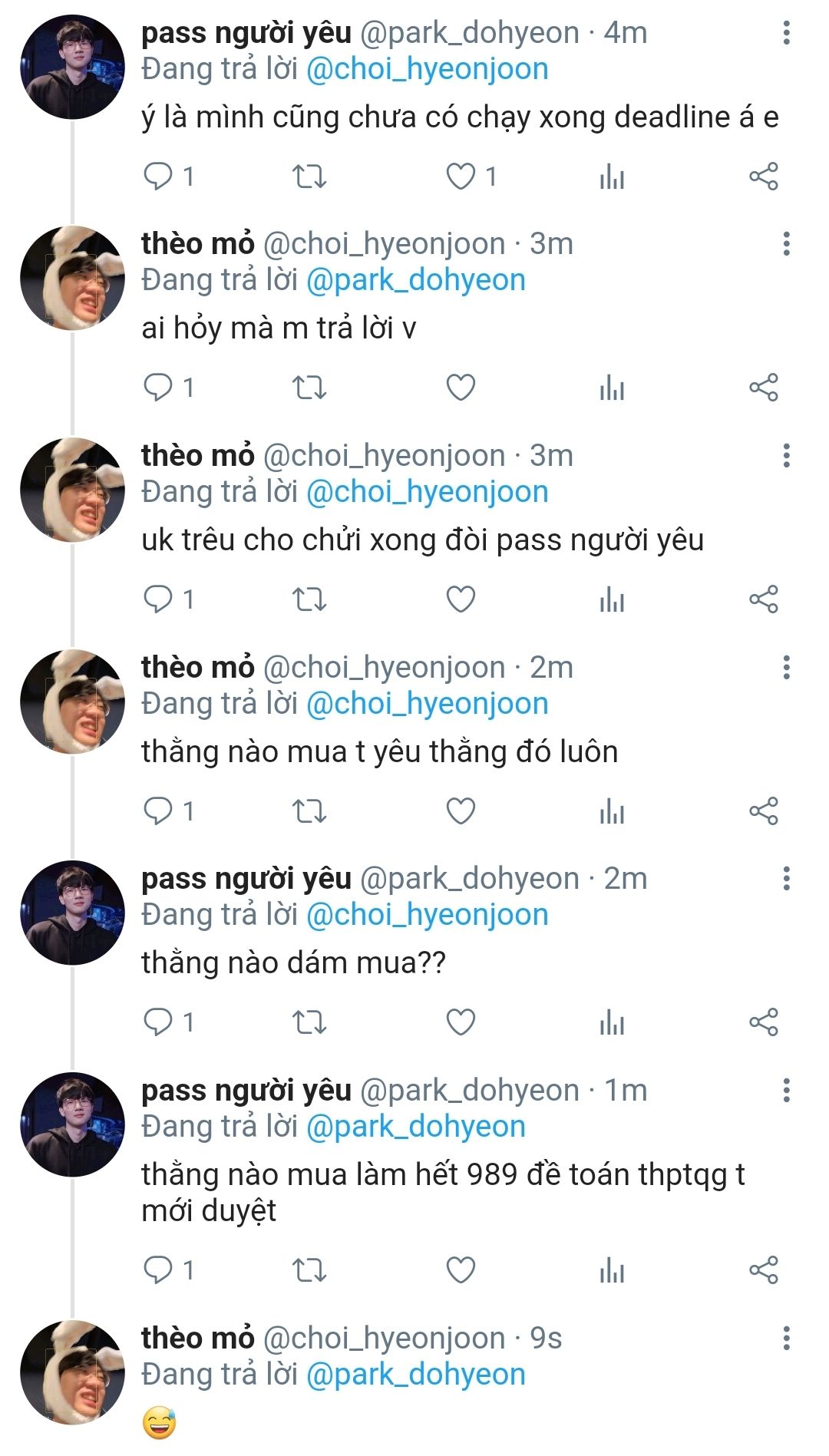Open pass người yêu's avatar on deadline tweet
Screen dimensions: 829x1456
tap(72, 68)
